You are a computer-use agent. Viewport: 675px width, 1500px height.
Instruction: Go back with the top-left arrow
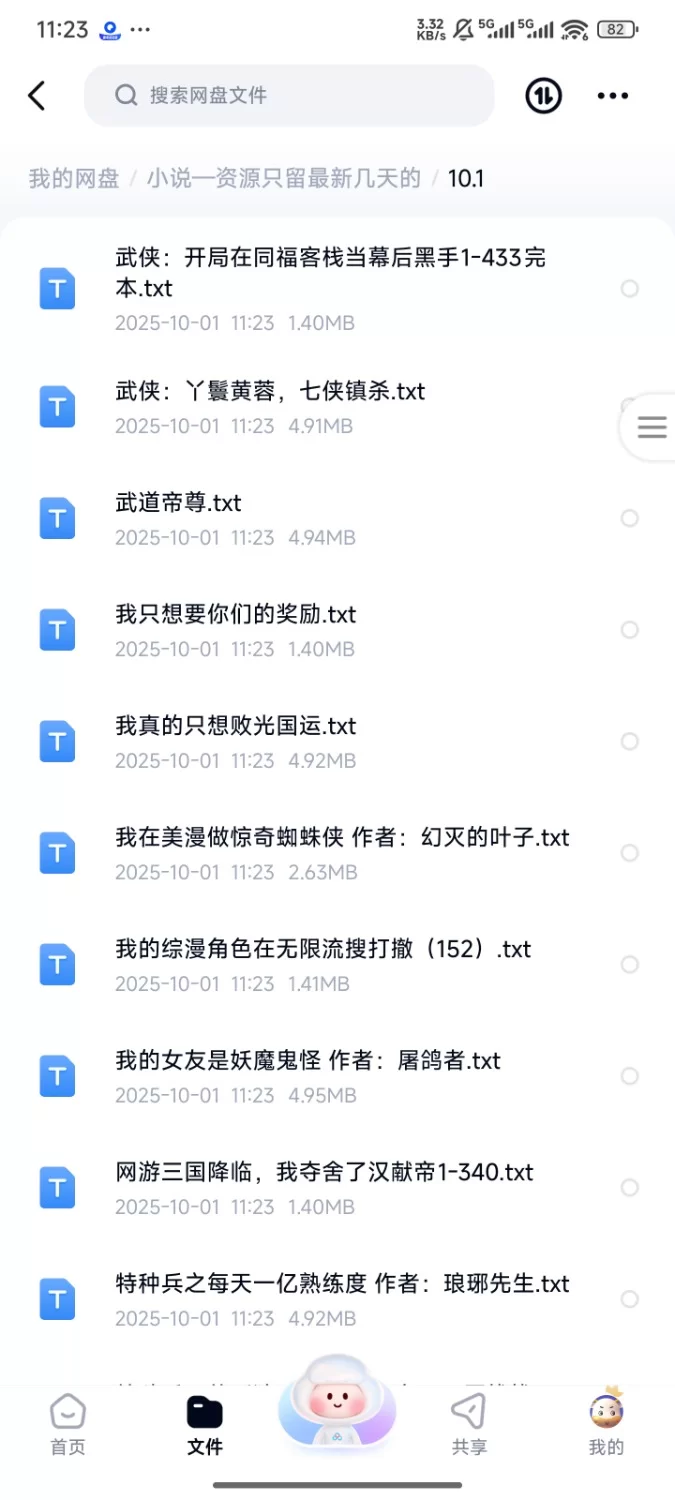point(37,96)
